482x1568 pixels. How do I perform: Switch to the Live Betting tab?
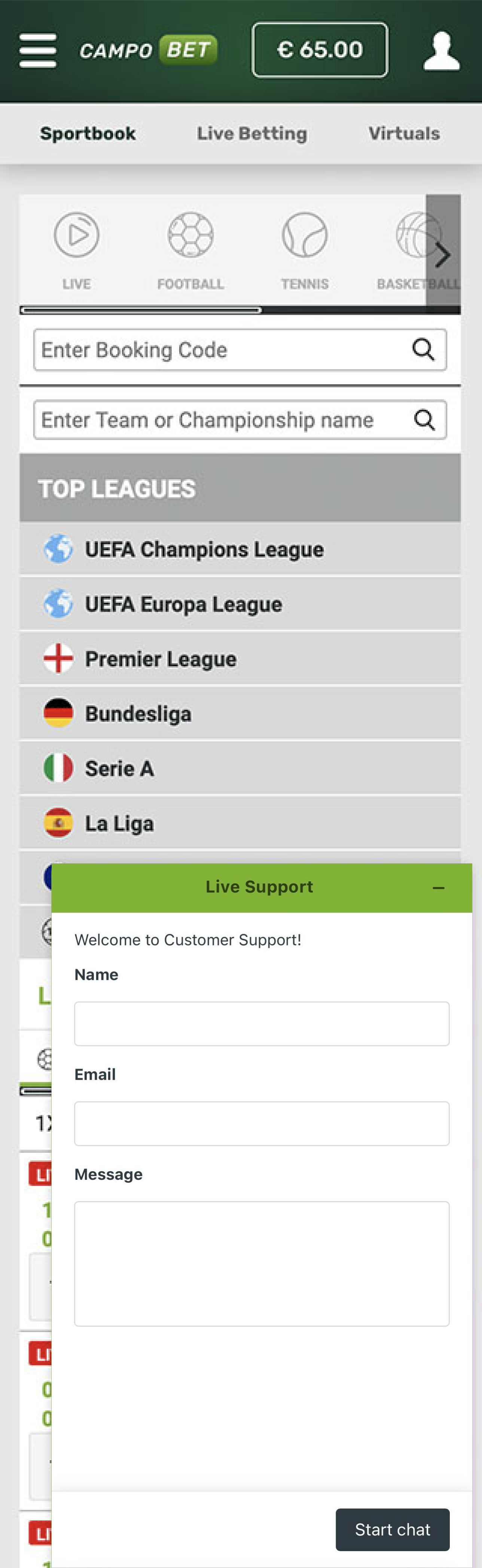(252, 133)
